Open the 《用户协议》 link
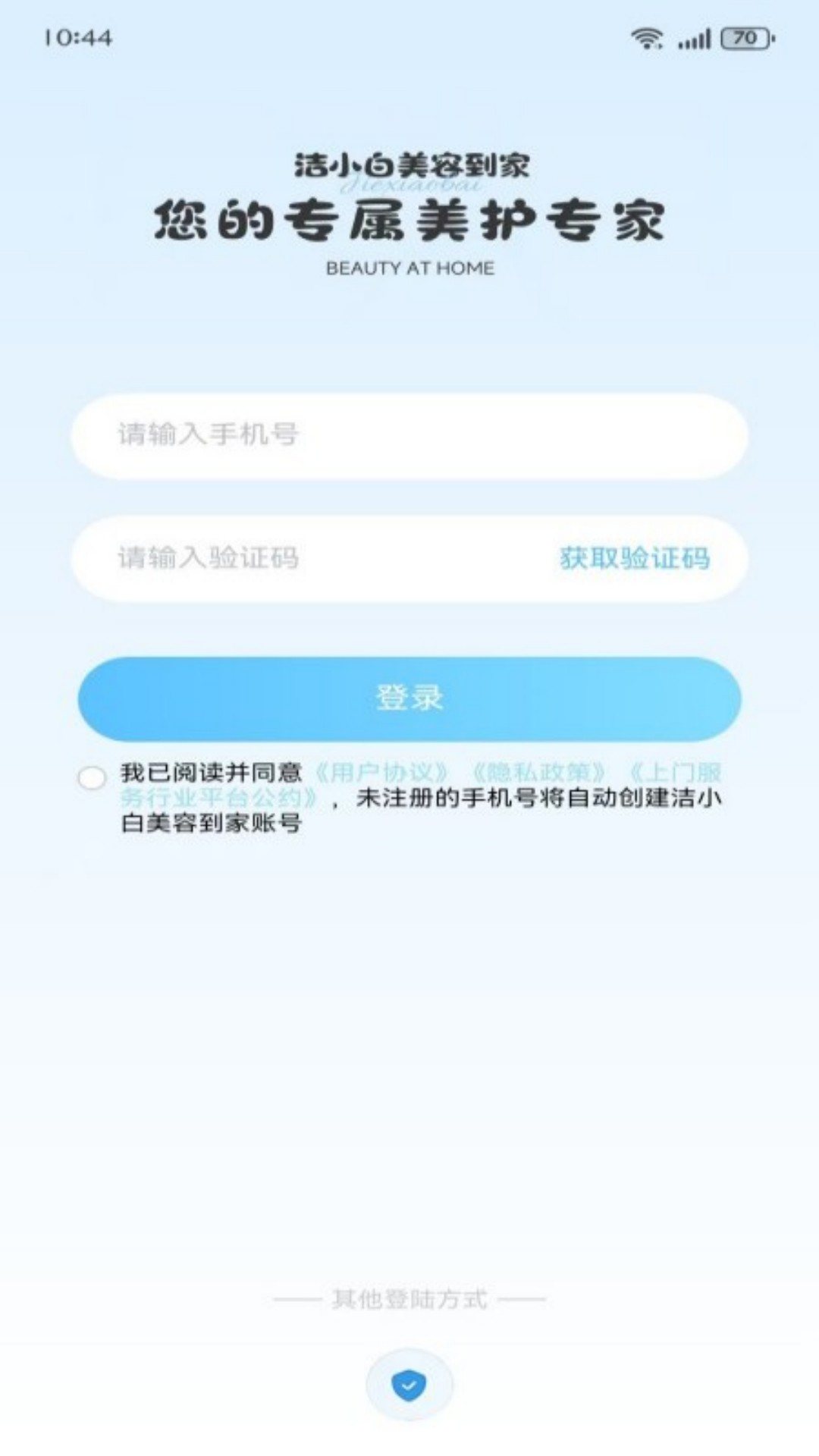The width and height of the screenshot is (819, 1456). 381,773
